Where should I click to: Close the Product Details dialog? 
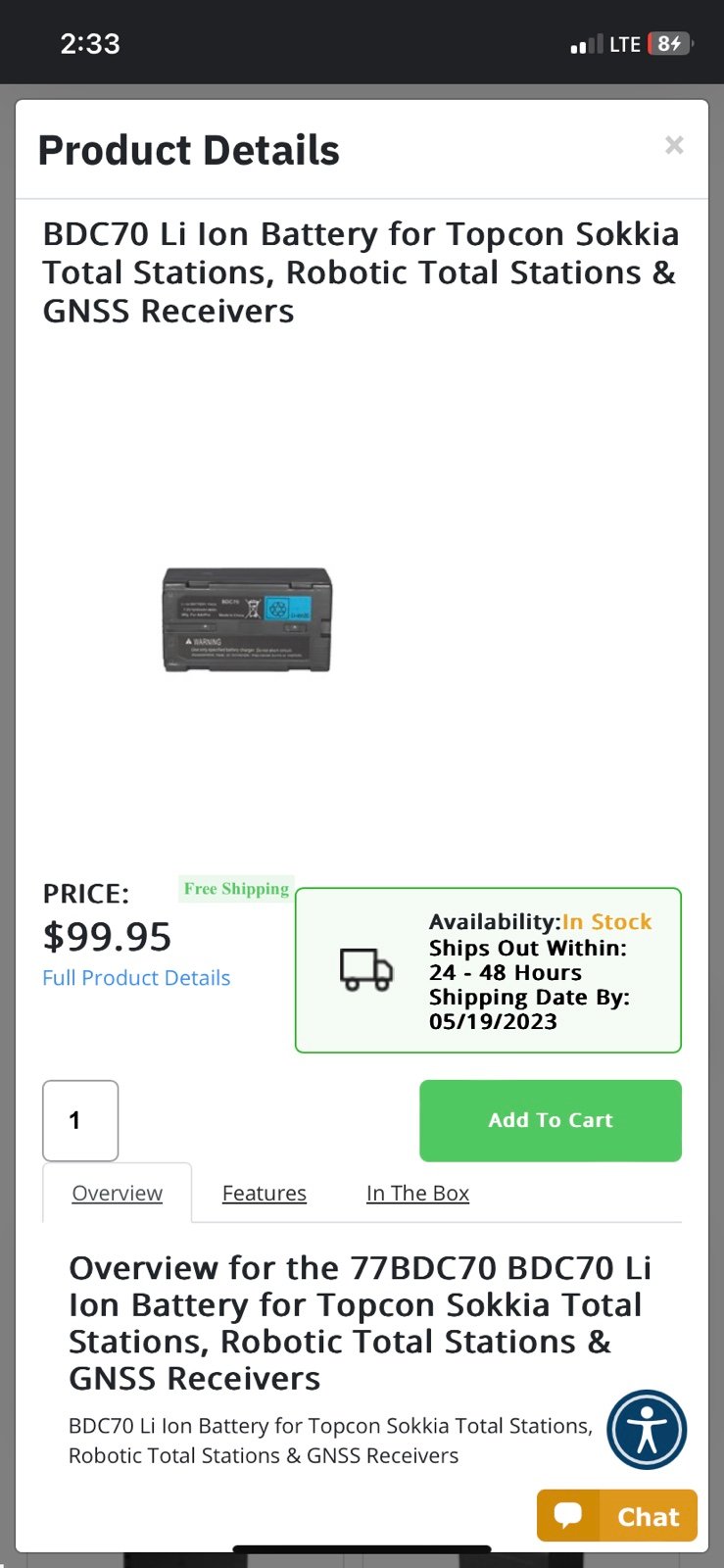(x=674, y=145)
